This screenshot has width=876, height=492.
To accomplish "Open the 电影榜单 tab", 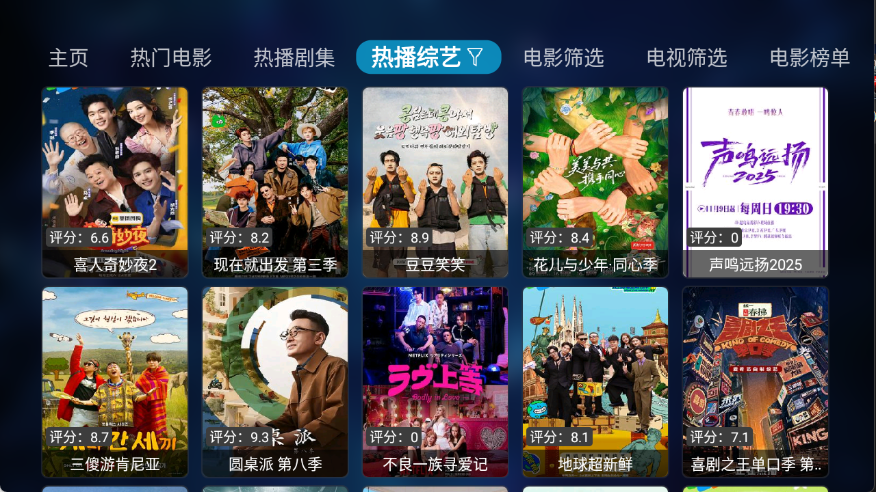I will point(810,58).
